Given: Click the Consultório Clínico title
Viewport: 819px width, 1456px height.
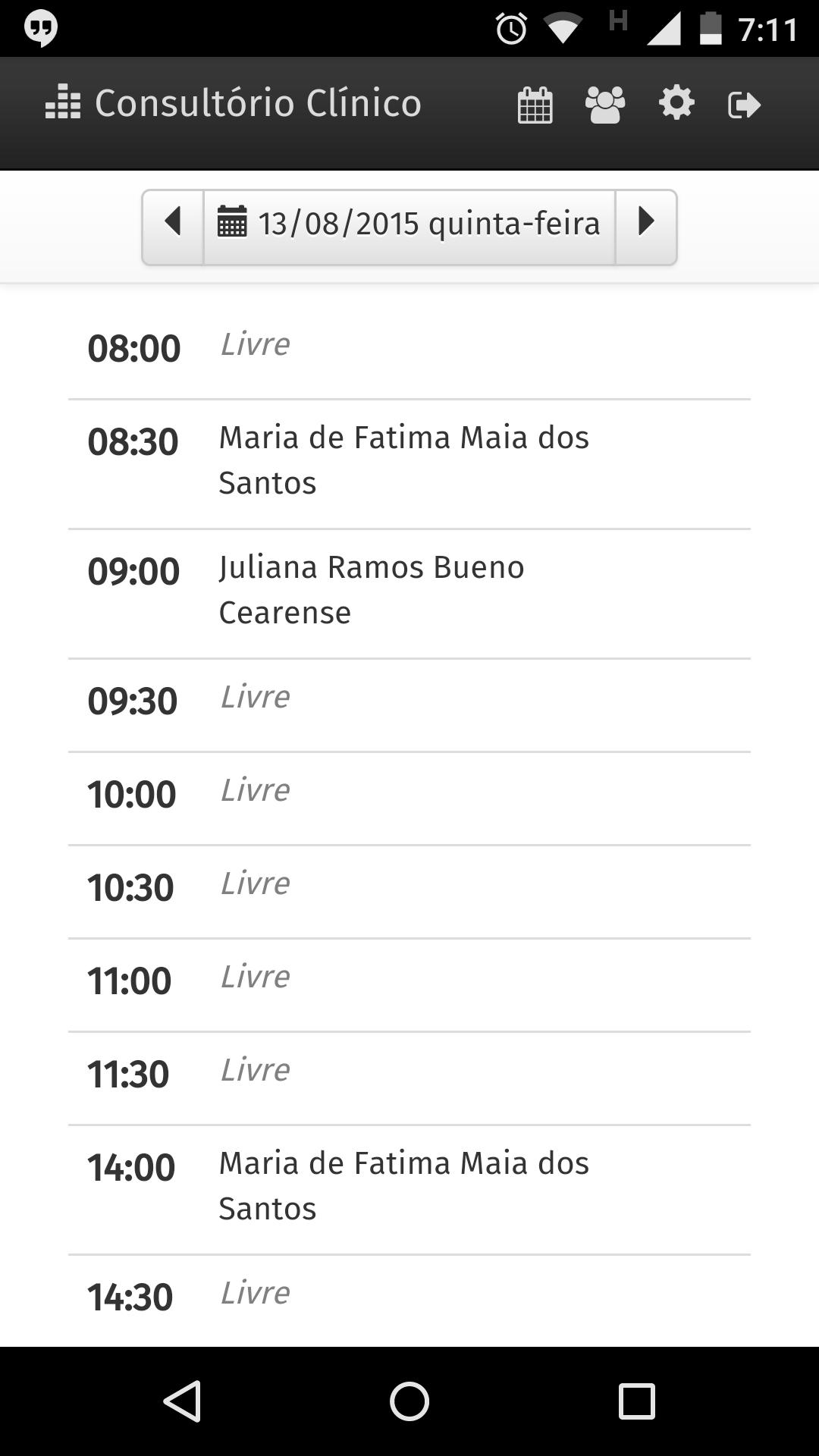Looking at the screenshot, I should [257, 103].
